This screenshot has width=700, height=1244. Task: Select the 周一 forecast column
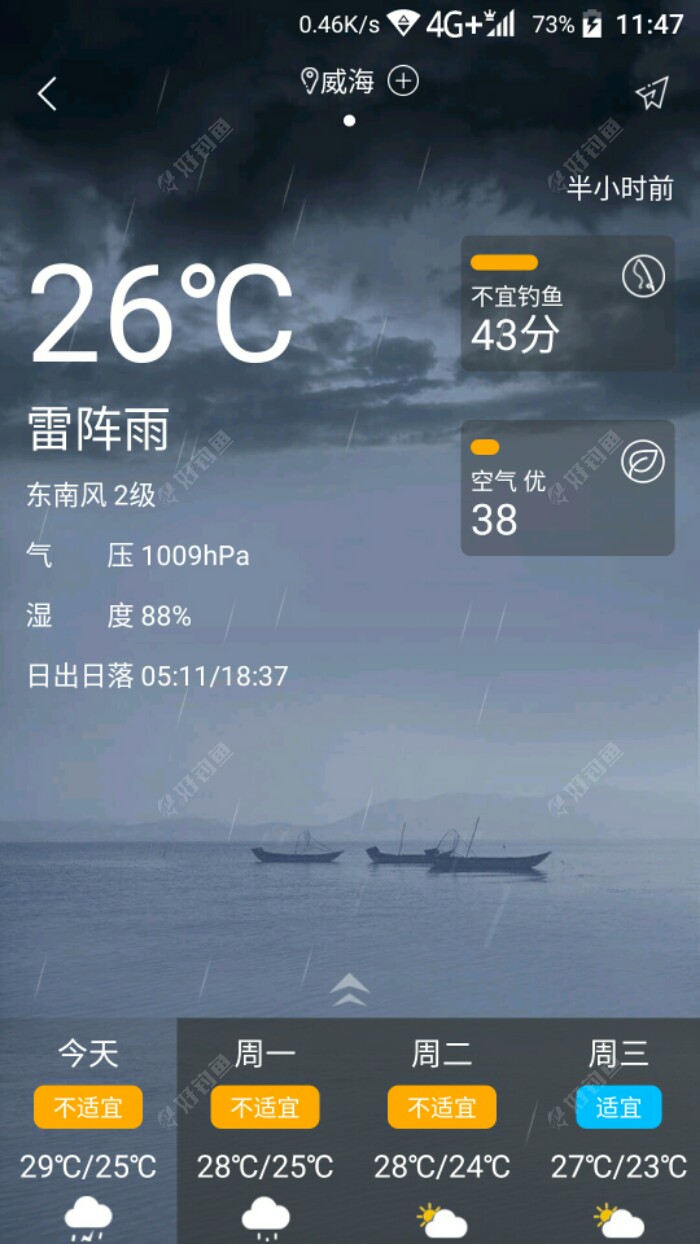click(x=265, y=1130)
